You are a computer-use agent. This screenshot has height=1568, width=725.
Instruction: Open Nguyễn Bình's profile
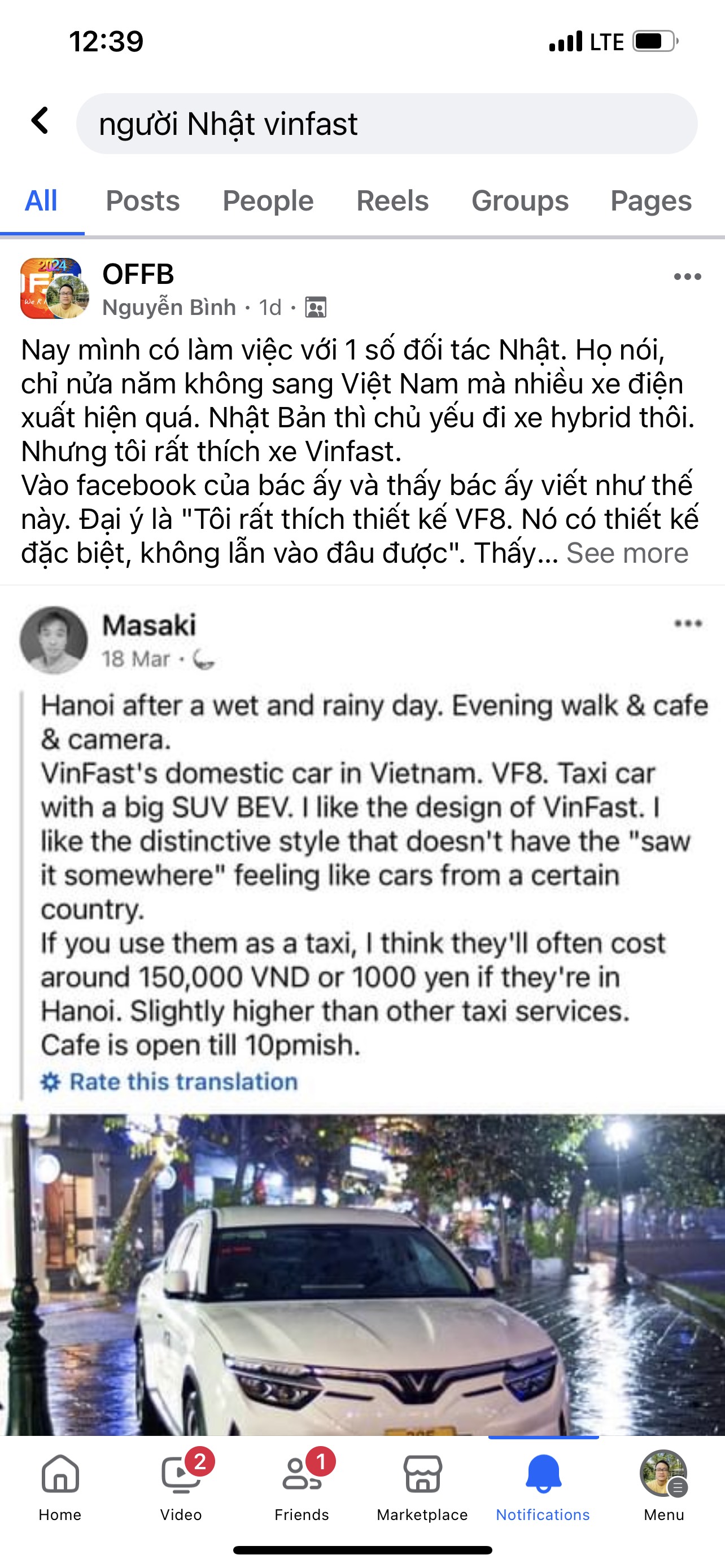169,308
